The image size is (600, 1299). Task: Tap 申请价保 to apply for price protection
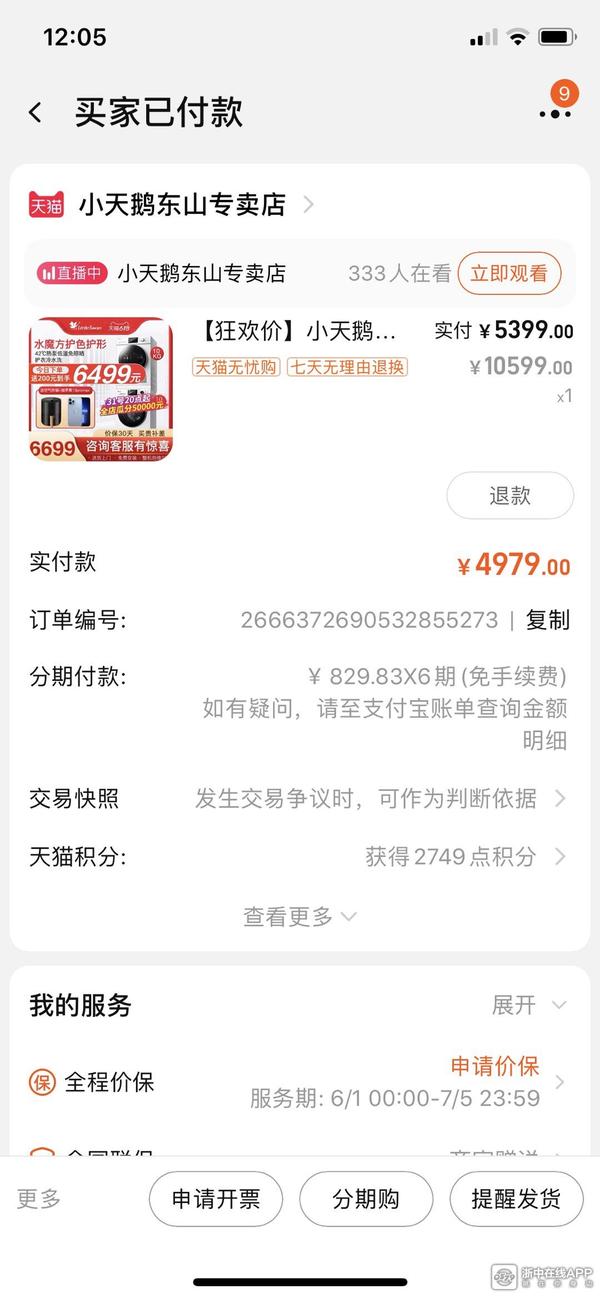coord(494,1065)
